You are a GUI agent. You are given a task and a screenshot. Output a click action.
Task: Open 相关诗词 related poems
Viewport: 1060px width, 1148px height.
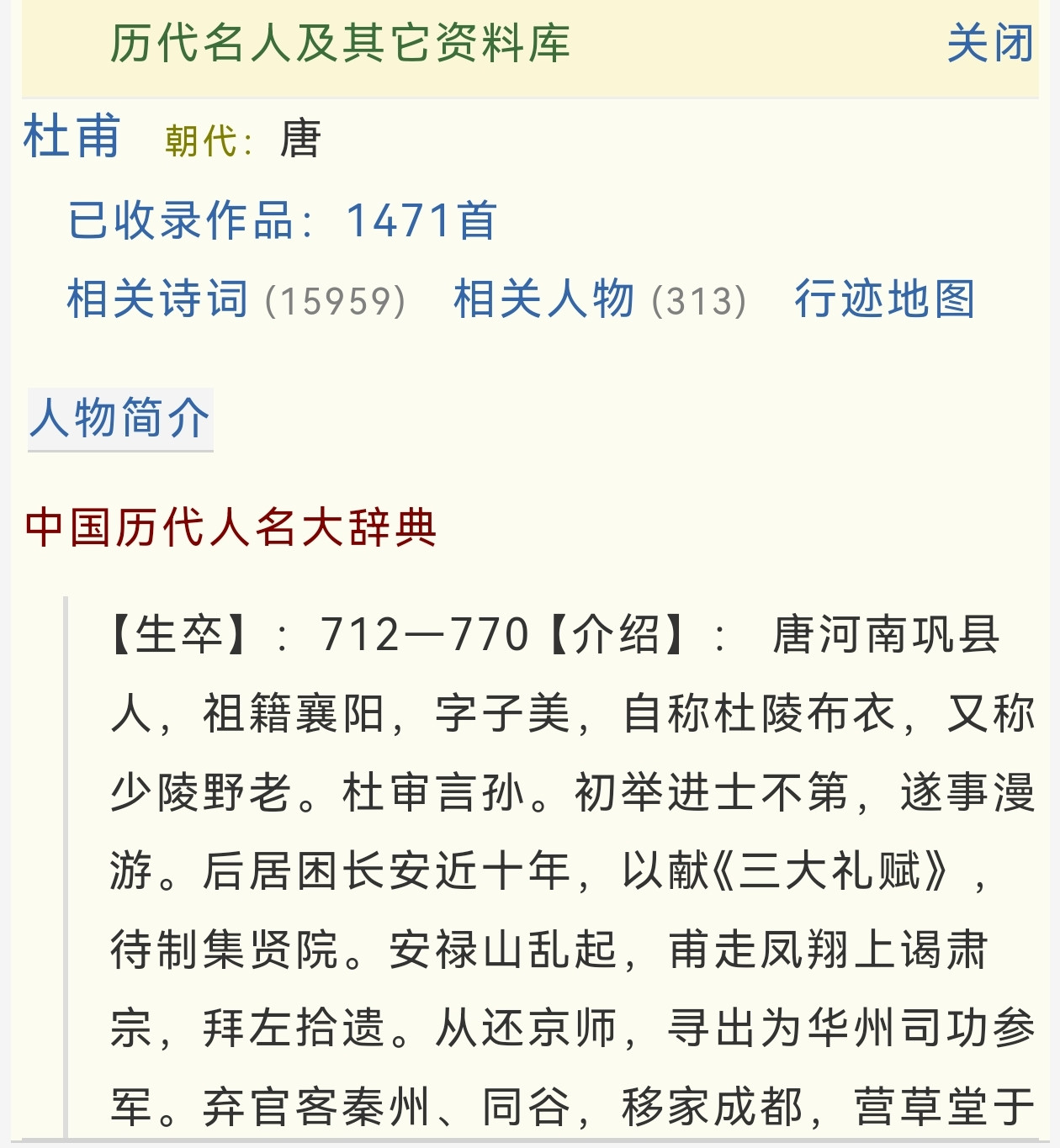point(157,299)
